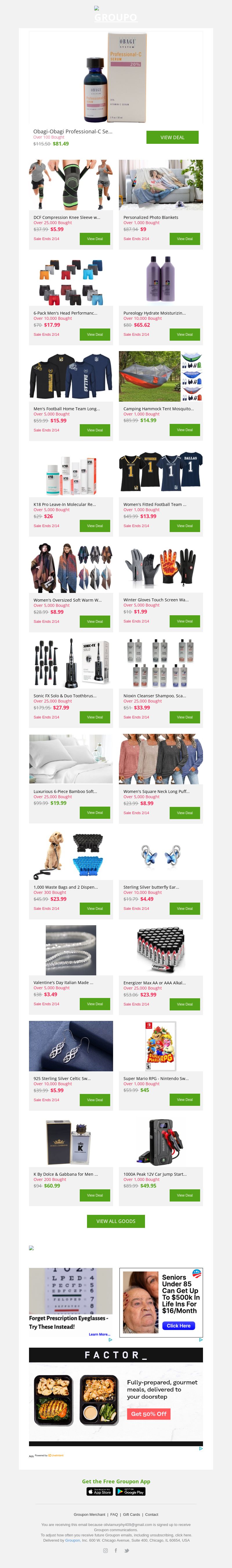The height and width of the screenshot is (1568, 232).
Task: View Deal for 6-Pack Men's Head Performance
Action: point(95,334)
